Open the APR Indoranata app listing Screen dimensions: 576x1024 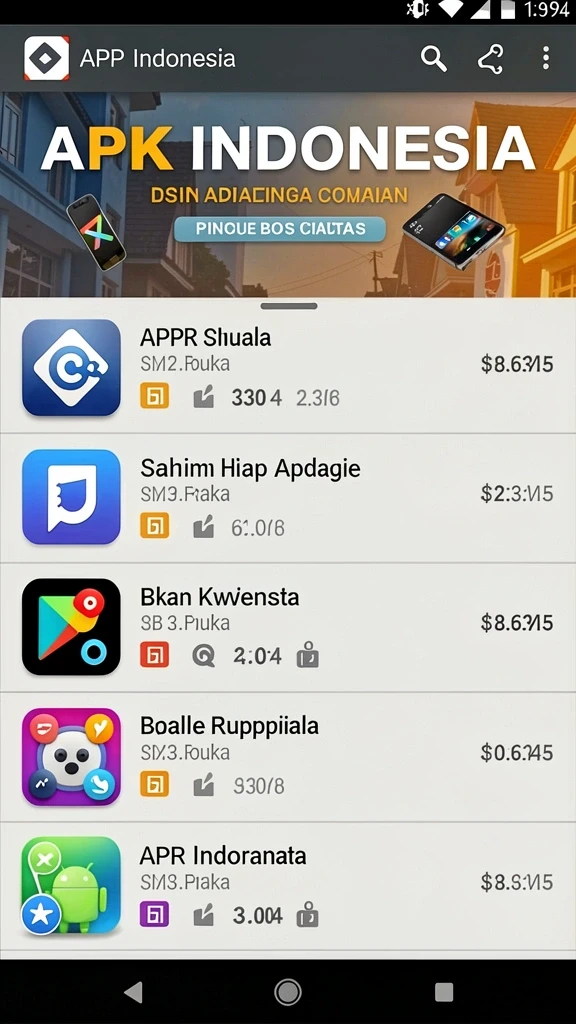pos(288,886)
